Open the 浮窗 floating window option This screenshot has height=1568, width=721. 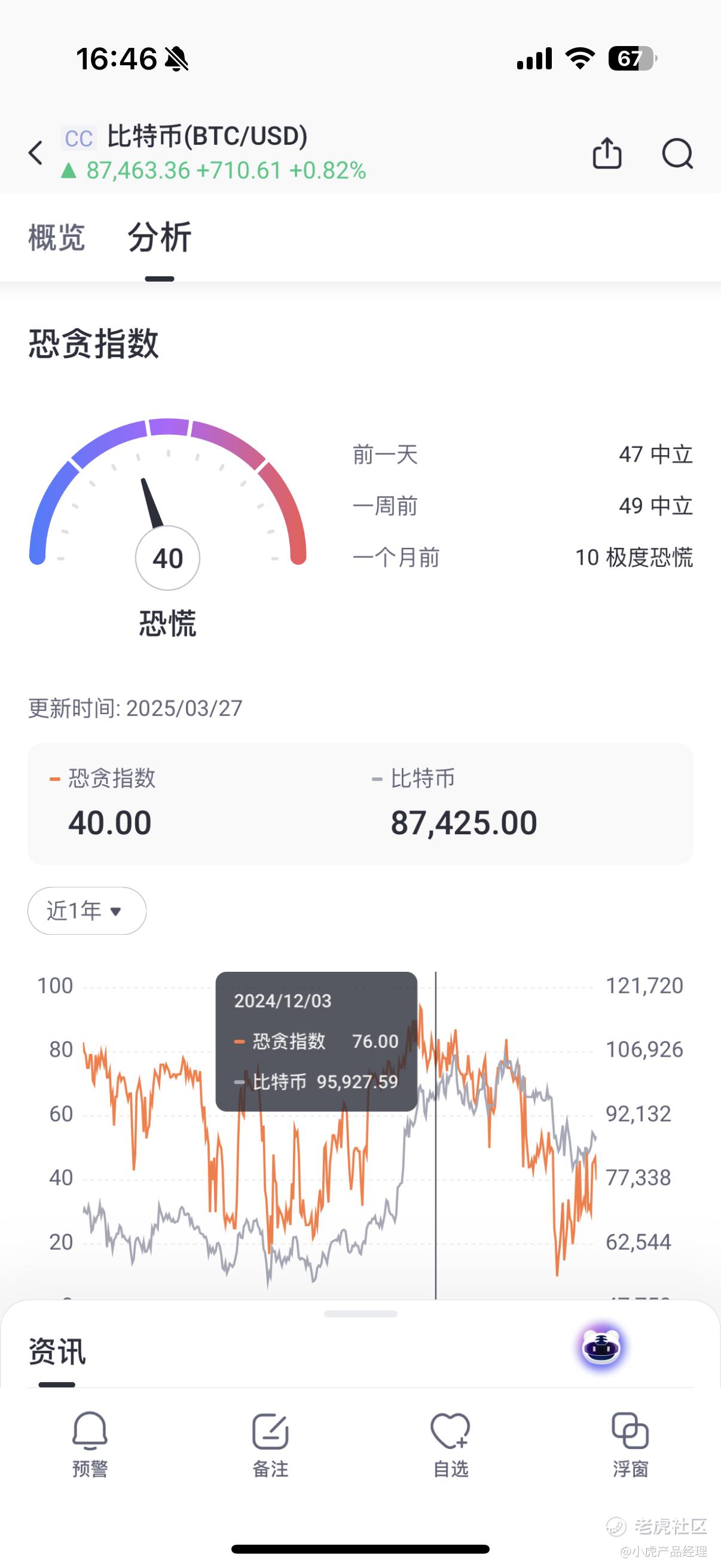[x=630, y=1443]
